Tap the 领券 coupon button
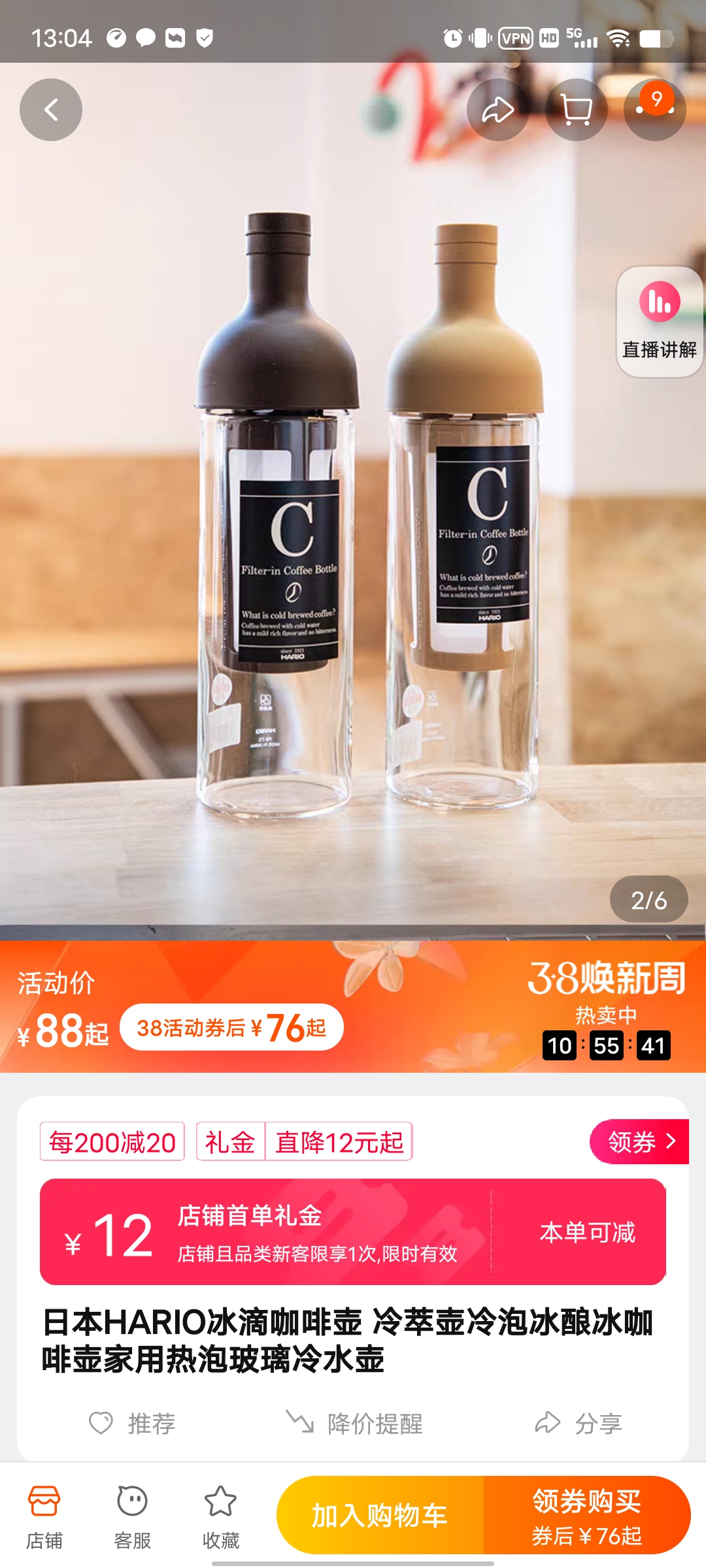This screenshot has height=1568, width=706. (639, 1141)
